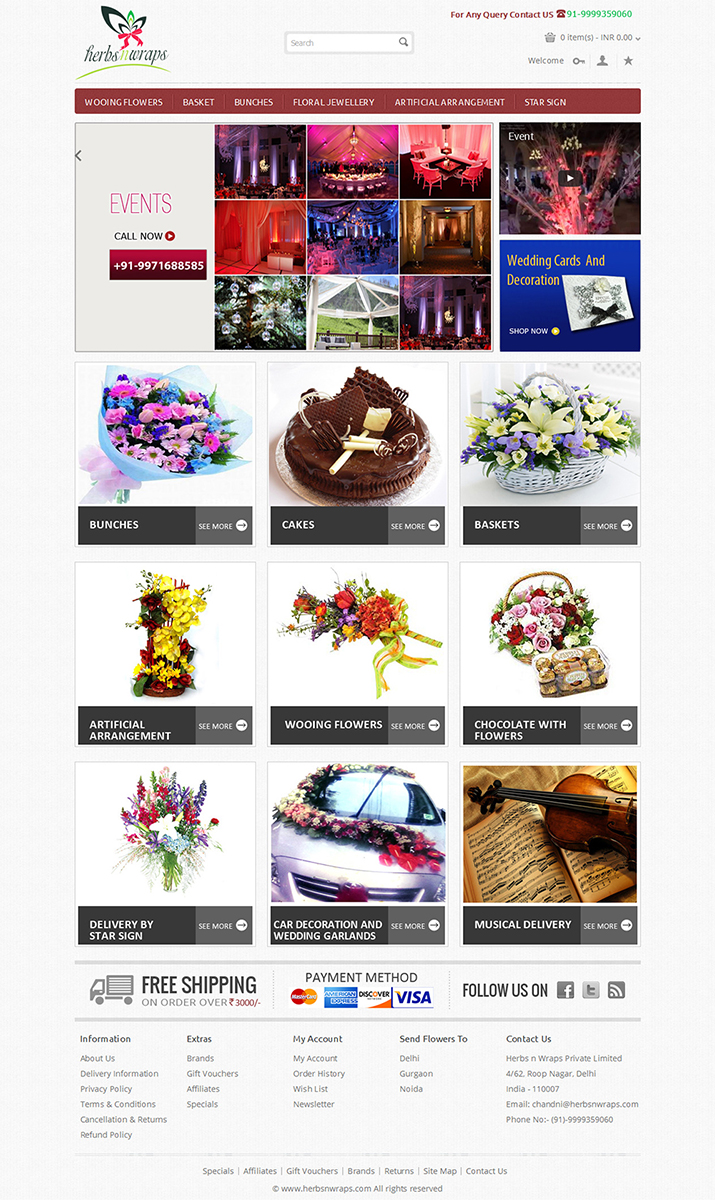
Task: View Order History
Action: tap(319, 1074)
